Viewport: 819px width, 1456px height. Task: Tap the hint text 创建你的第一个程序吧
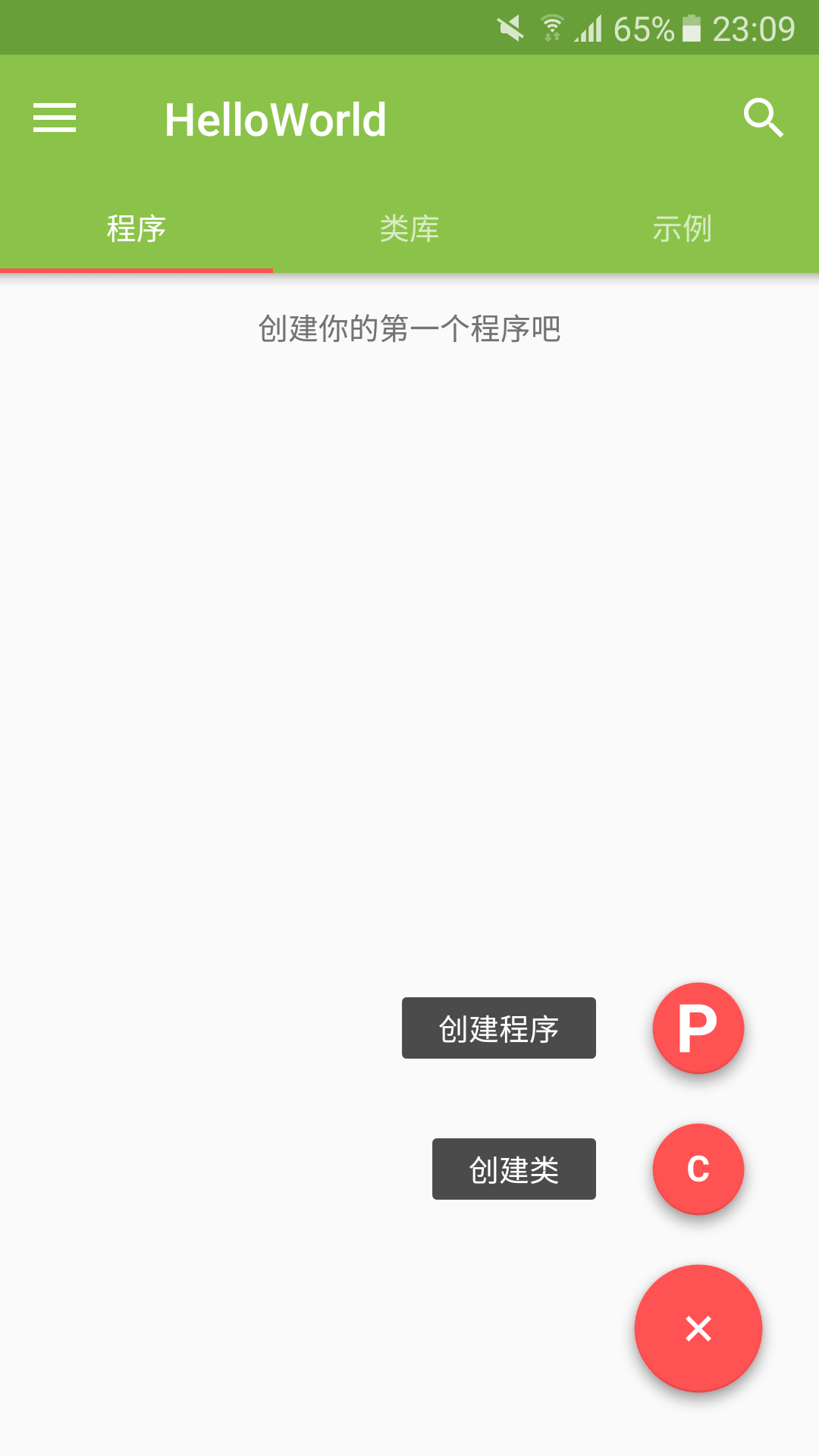click(409, 328)
